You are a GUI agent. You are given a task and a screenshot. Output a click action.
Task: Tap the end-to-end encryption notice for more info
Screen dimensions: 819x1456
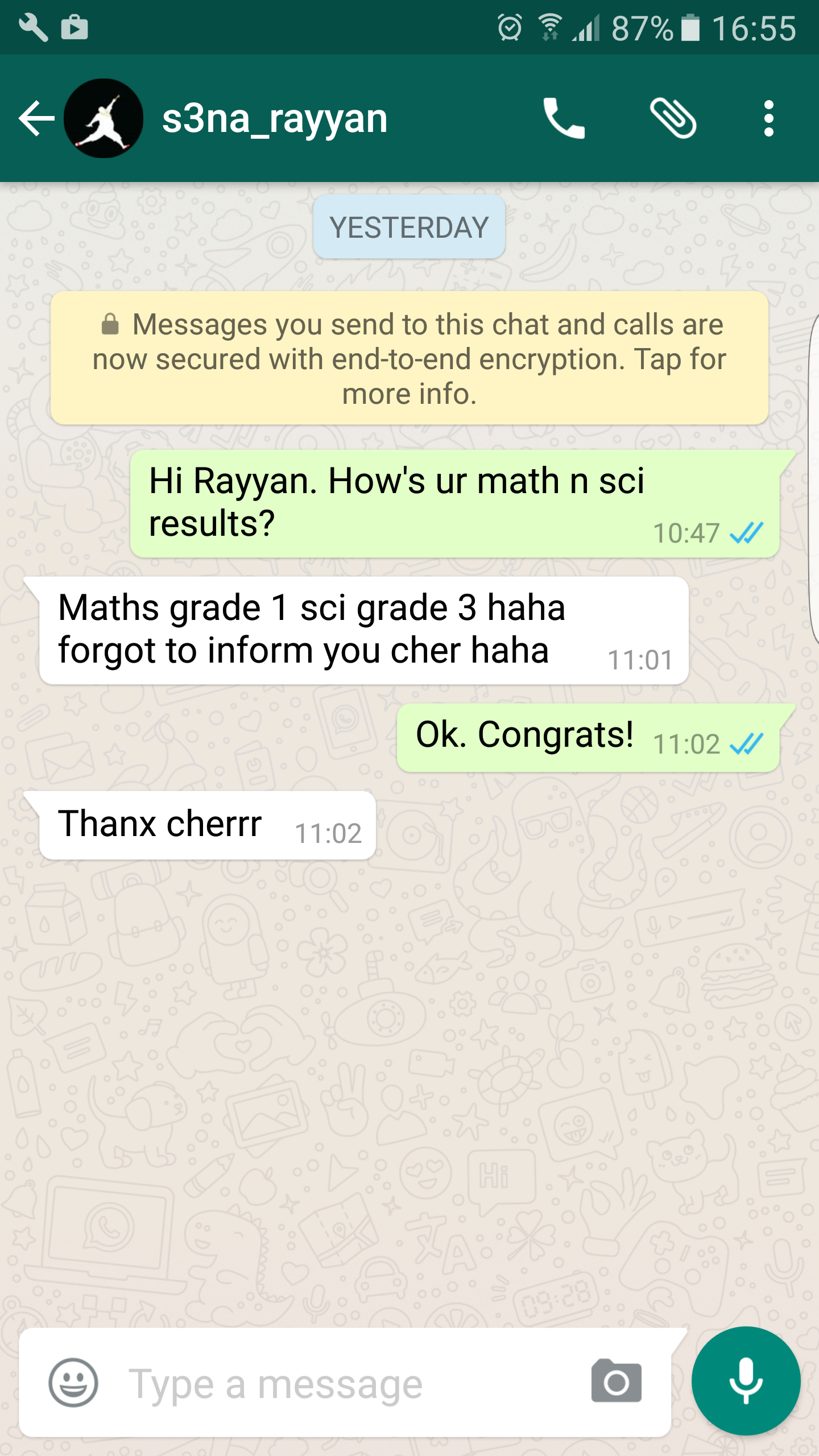point(409,358)
